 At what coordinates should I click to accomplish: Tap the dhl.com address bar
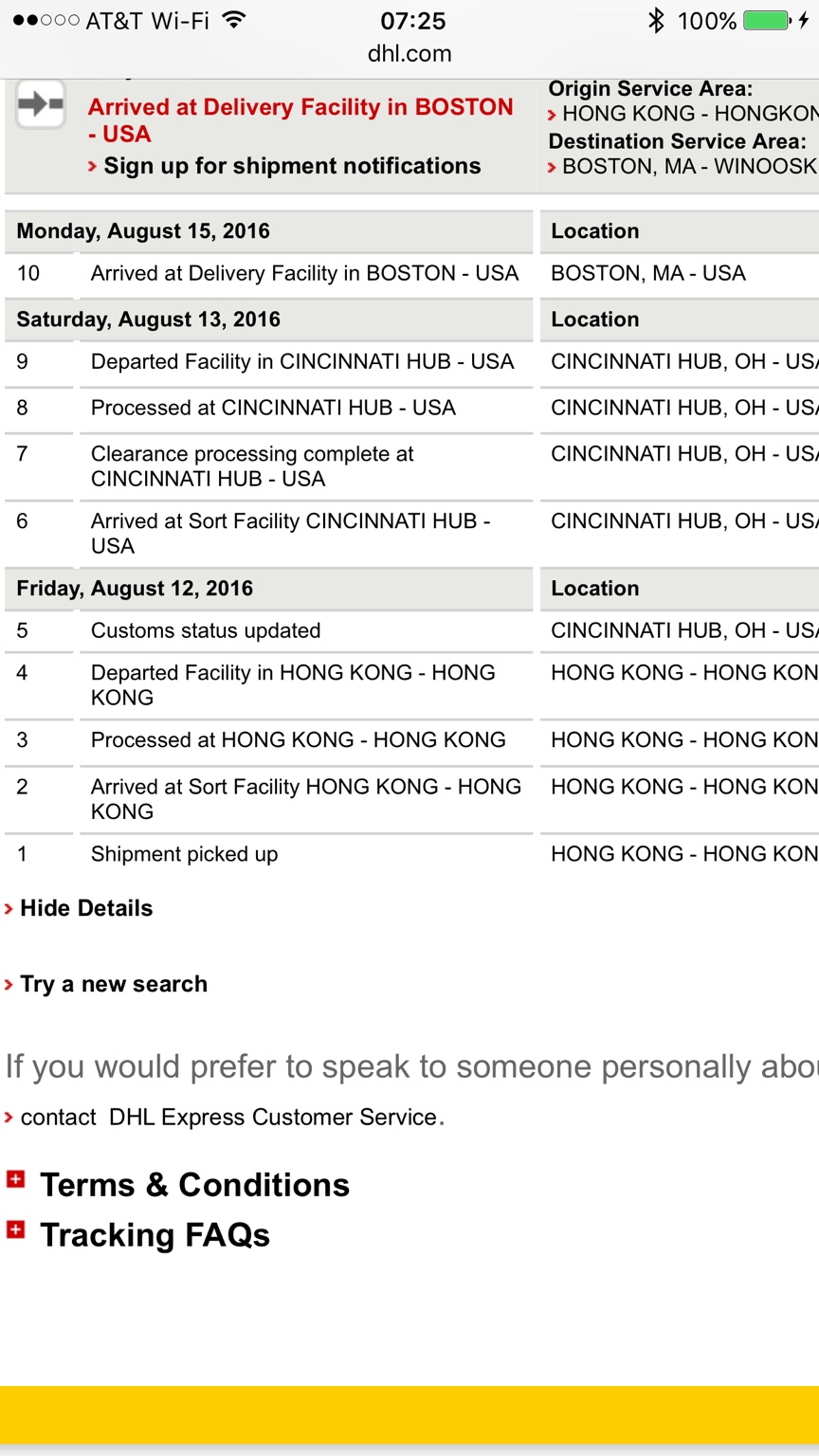(x=409, y=54)
